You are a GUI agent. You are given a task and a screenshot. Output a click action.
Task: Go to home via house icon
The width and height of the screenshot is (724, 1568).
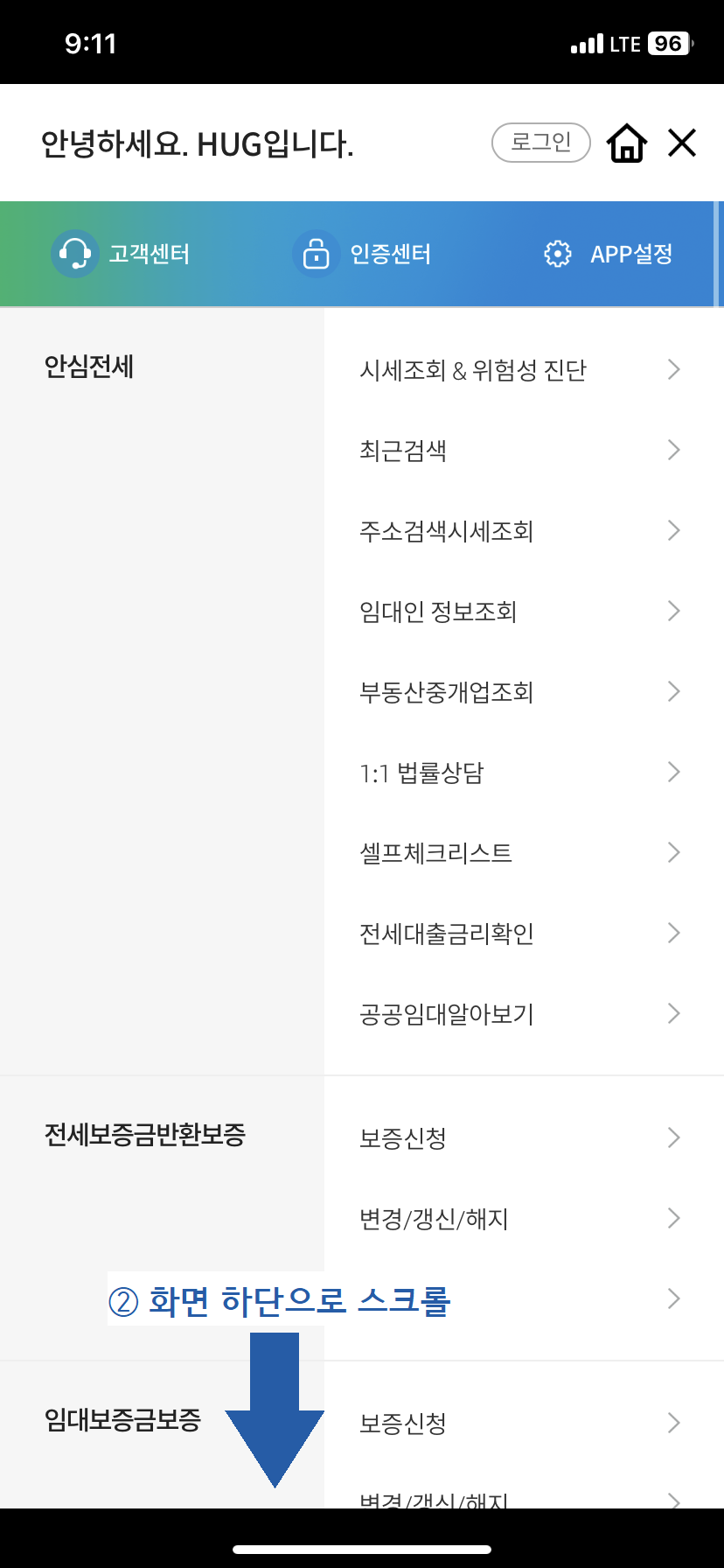627,143
